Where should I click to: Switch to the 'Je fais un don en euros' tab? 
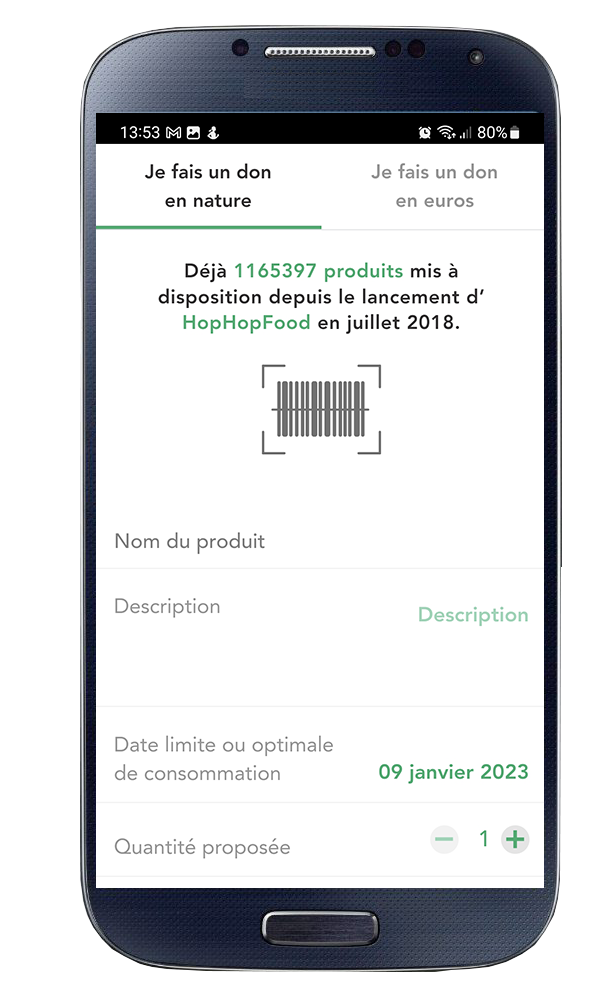pos(434,186)
